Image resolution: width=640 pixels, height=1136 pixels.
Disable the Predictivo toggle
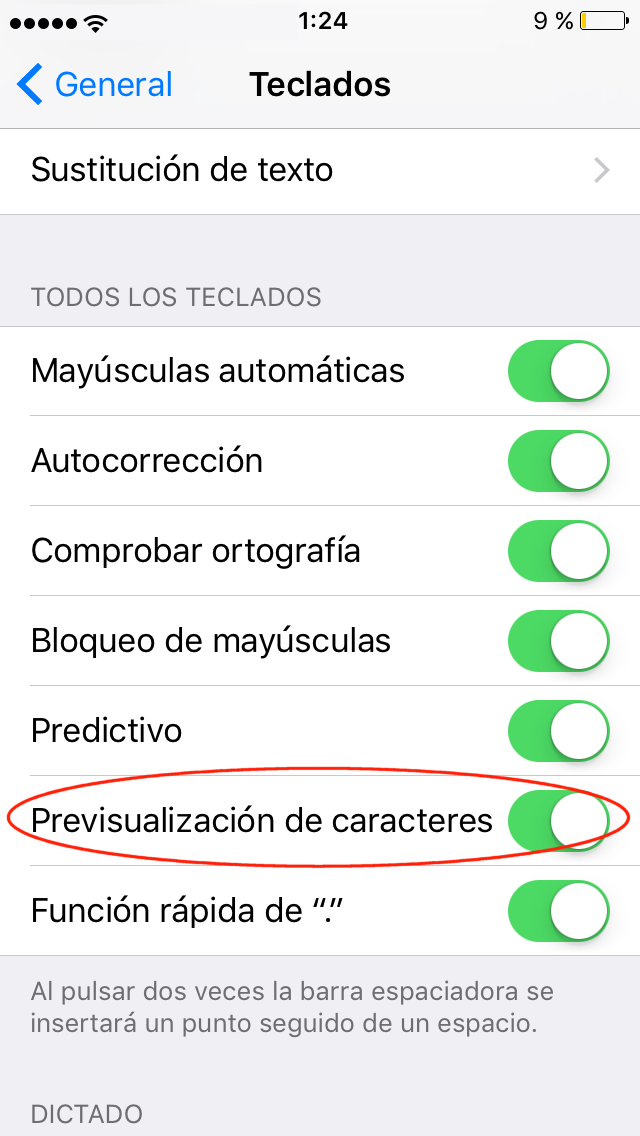[558, 730]
